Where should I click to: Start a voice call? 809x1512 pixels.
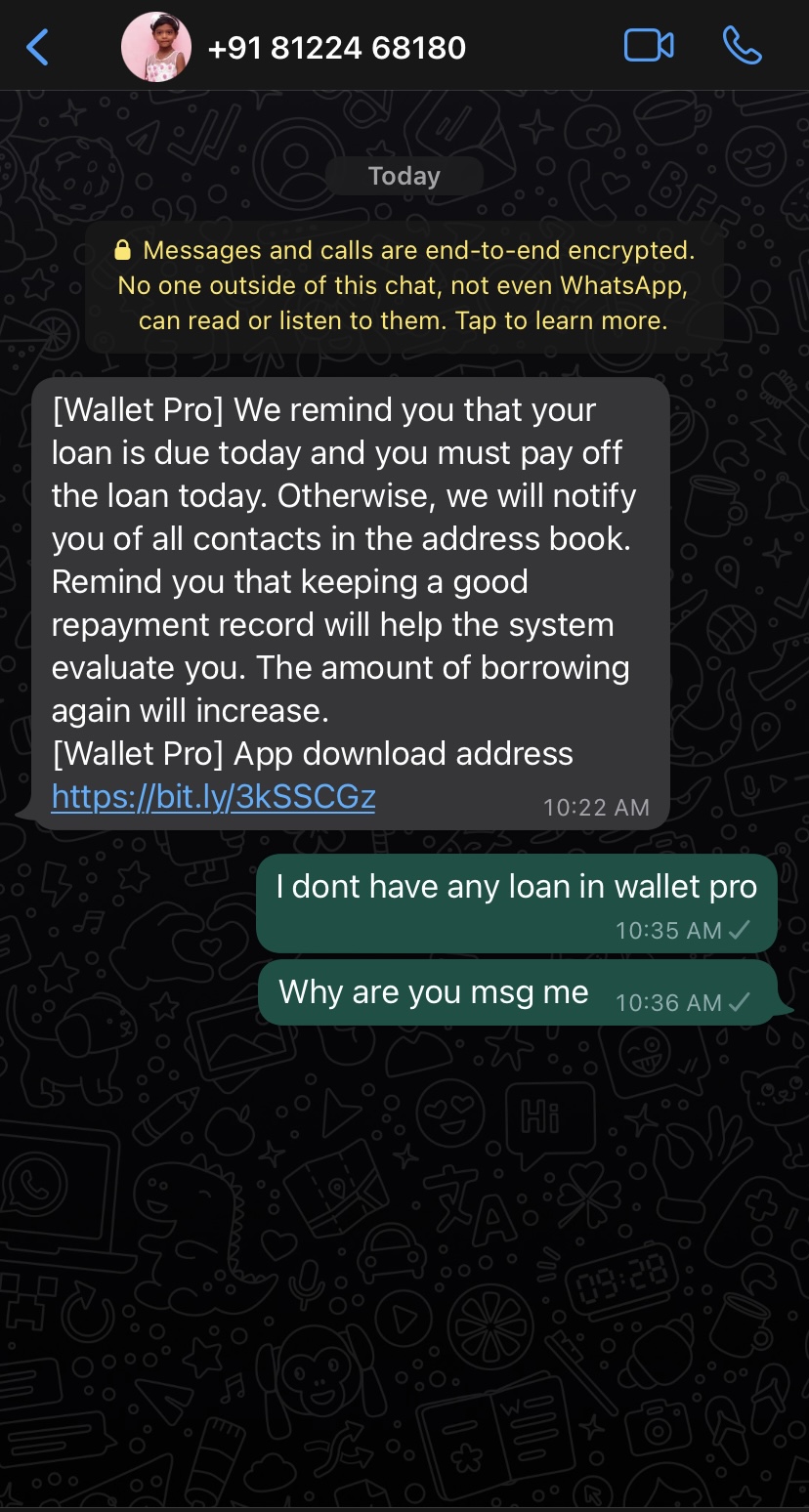742,46
